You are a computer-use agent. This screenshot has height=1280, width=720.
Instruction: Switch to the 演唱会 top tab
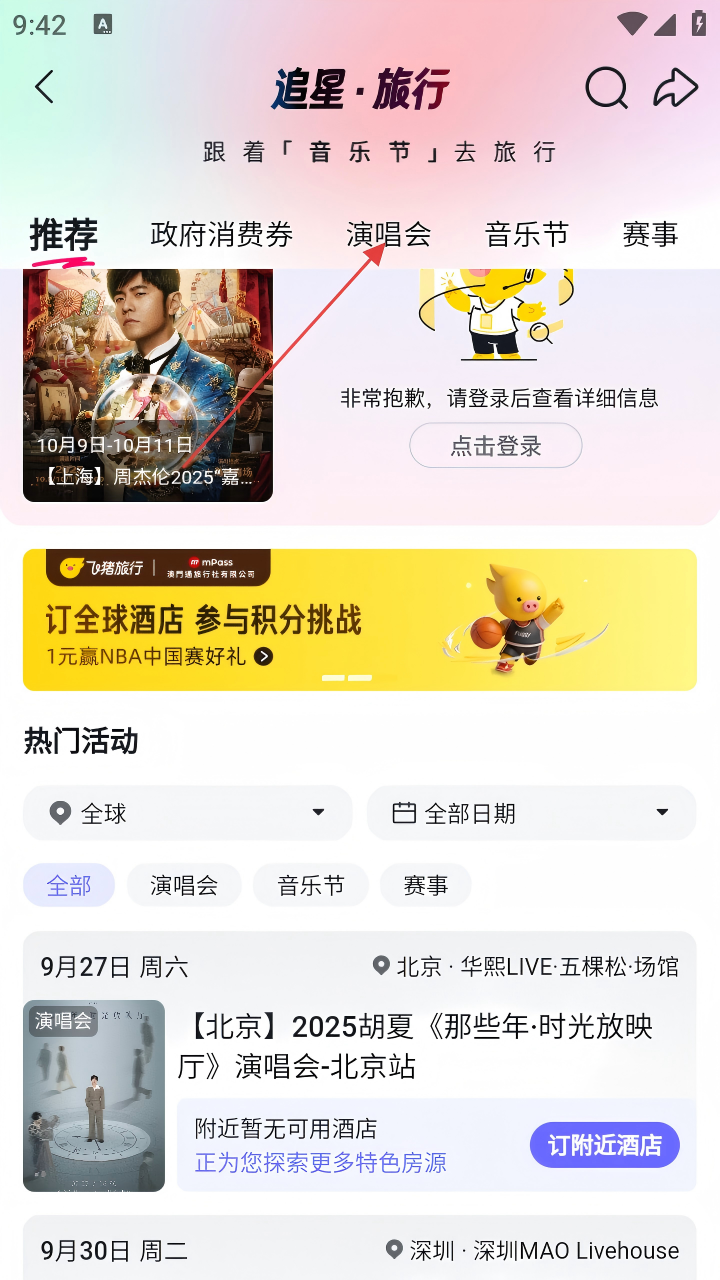tap(389, 235)
